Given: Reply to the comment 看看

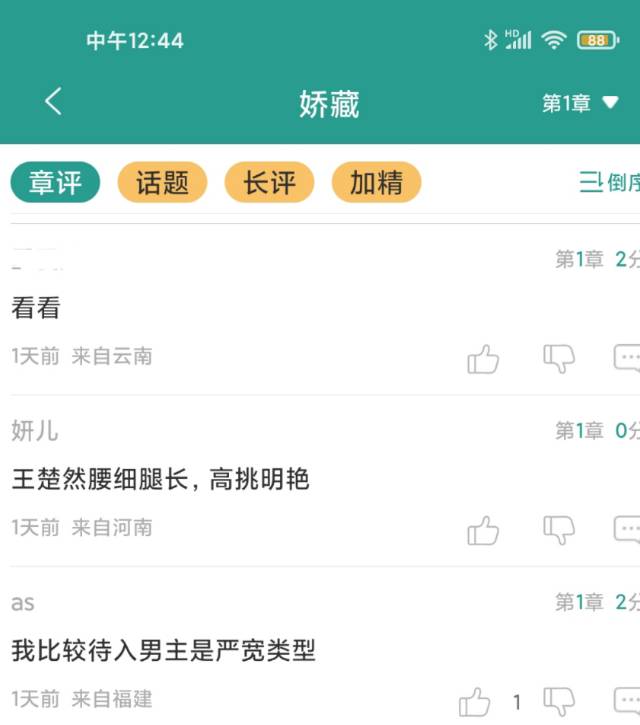Looking at the screenshot, I should 627,358.
